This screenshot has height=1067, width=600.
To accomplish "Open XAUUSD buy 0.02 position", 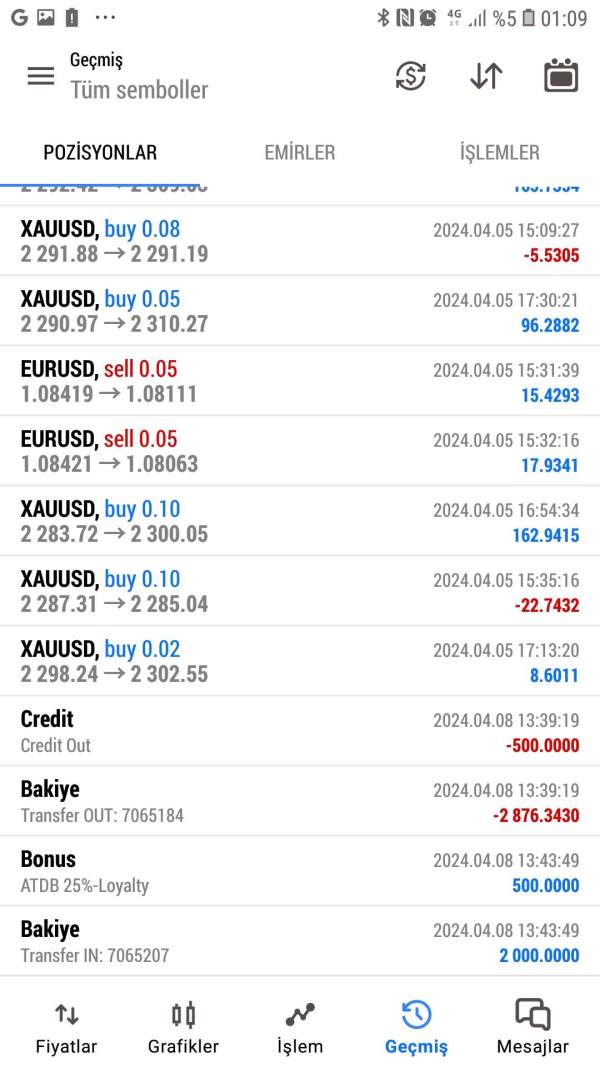I will click(x=300, y=661).
